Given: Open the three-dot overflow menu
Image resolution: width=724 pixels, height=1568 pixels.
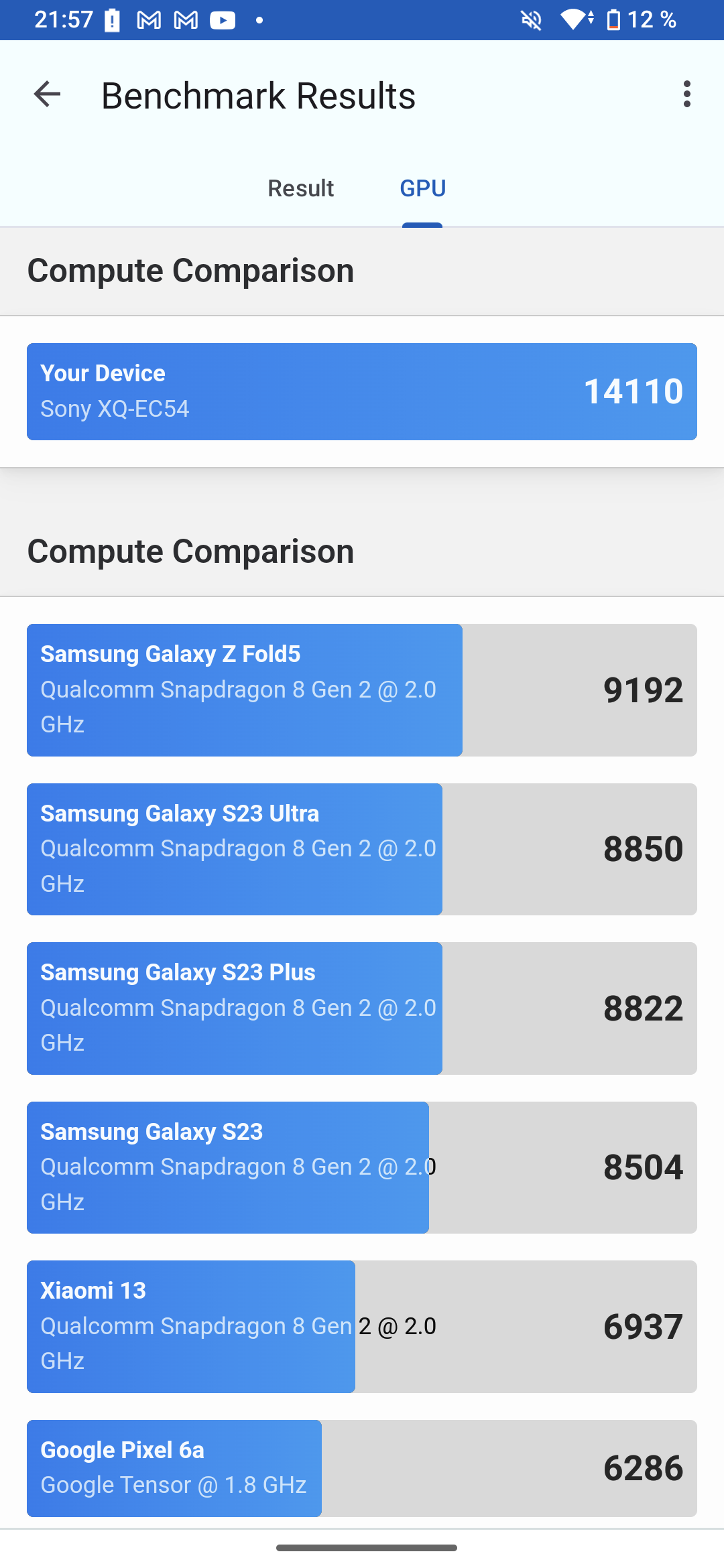Looking at the screenshot, I should click(686, 94).
